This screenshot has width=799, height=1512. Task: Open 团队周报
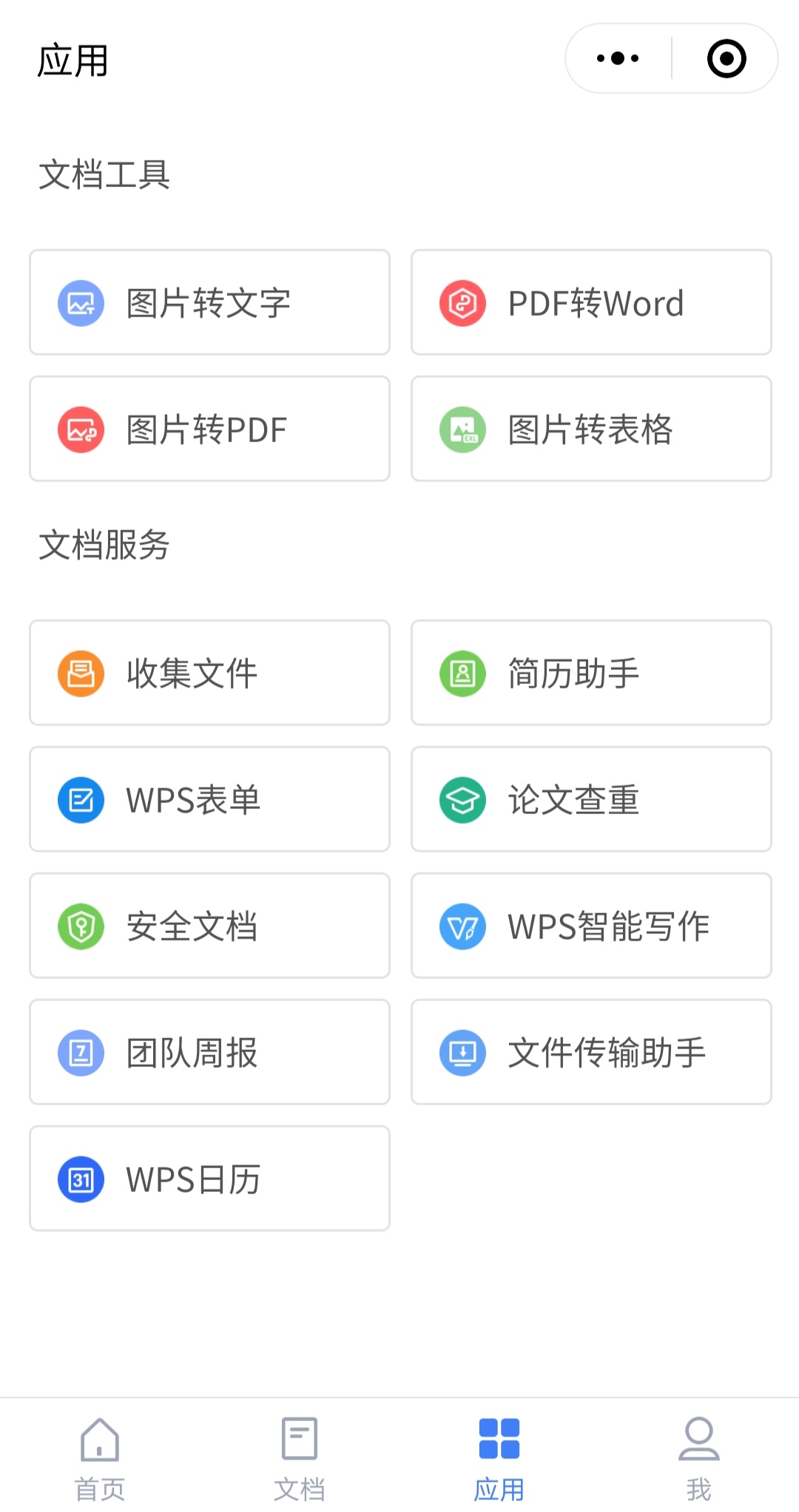click(209, 1052)
